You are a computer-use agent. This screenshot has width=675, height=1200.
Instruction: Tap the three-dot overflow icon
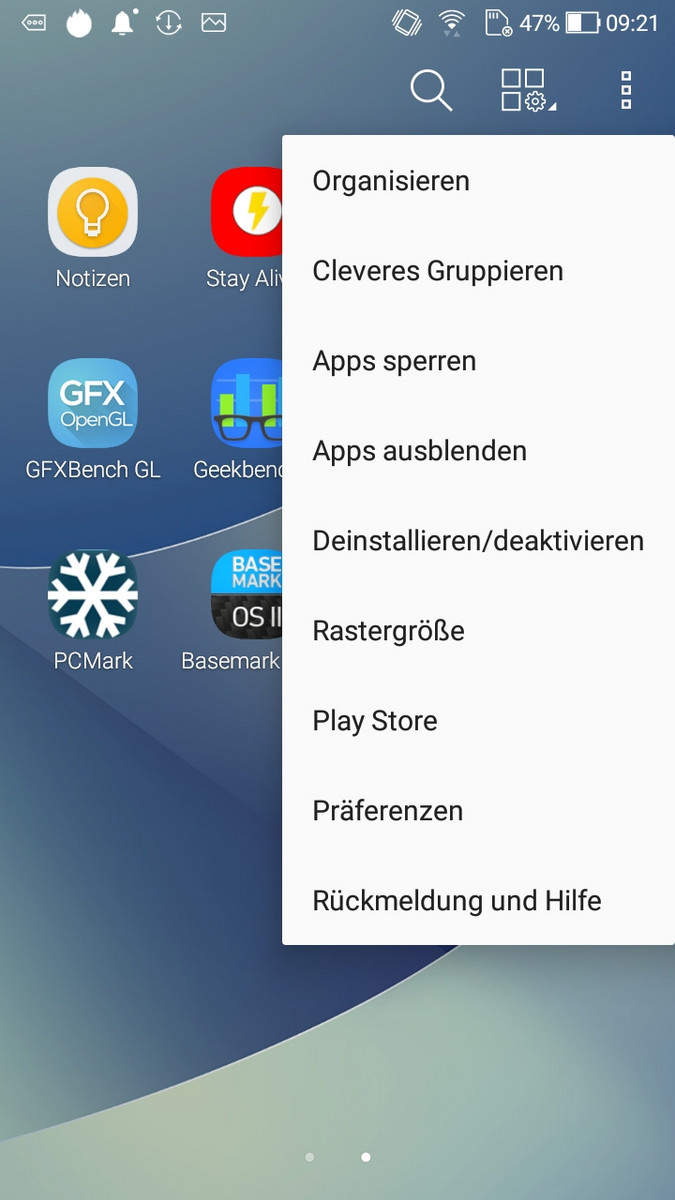point(626,91)
